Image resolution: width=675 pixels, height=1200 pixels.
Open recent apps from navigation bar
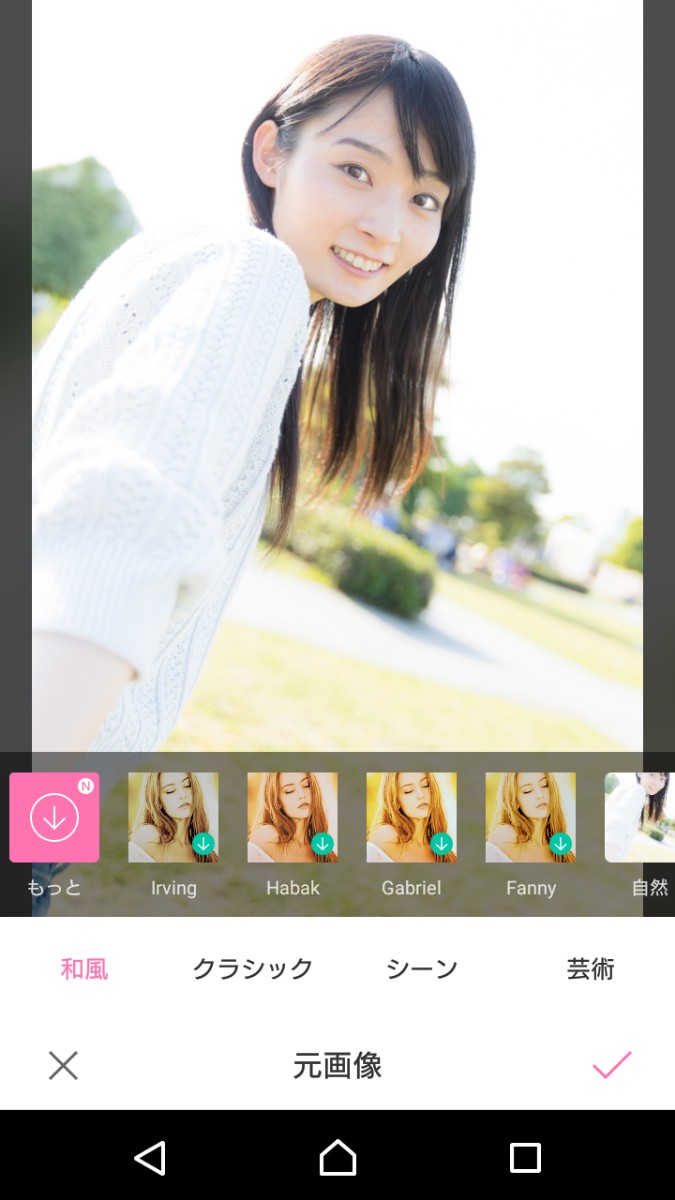coord(525,1157)
